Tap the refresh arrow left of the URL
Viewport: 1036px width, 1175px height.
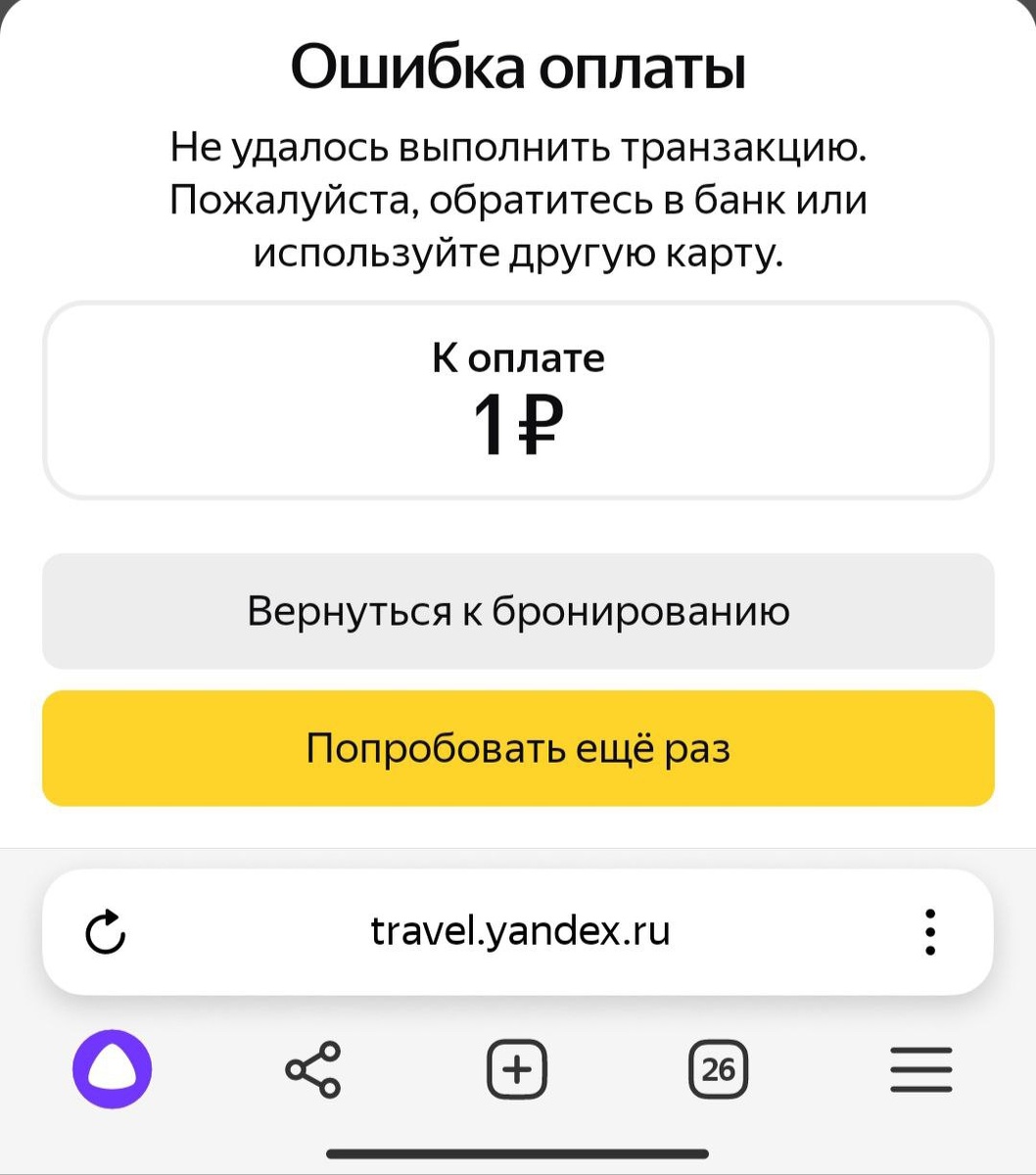[x=106, y=931]
